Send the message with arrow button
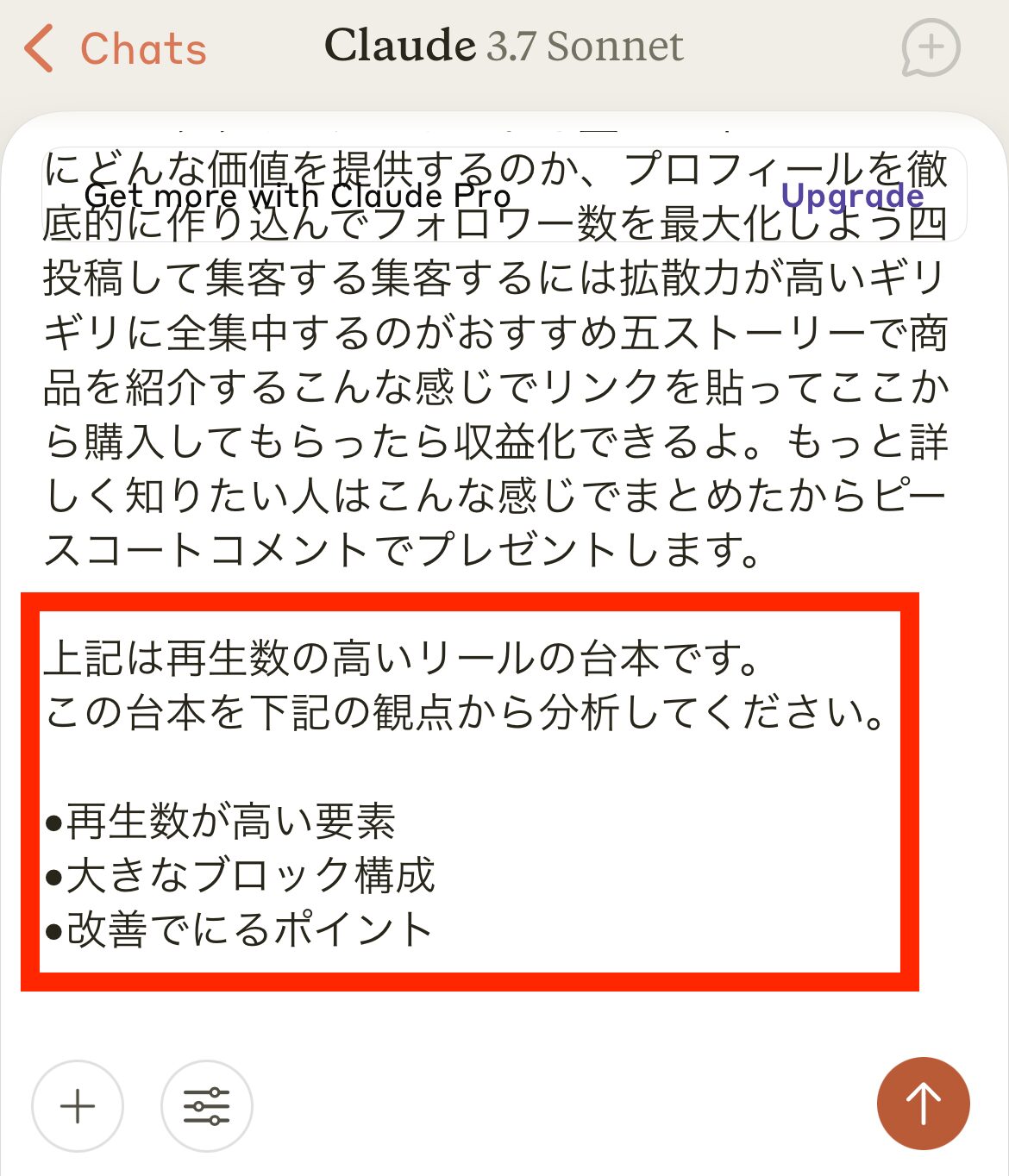This screenshot has width=1009, height=1176. (x=923, y=1104)
